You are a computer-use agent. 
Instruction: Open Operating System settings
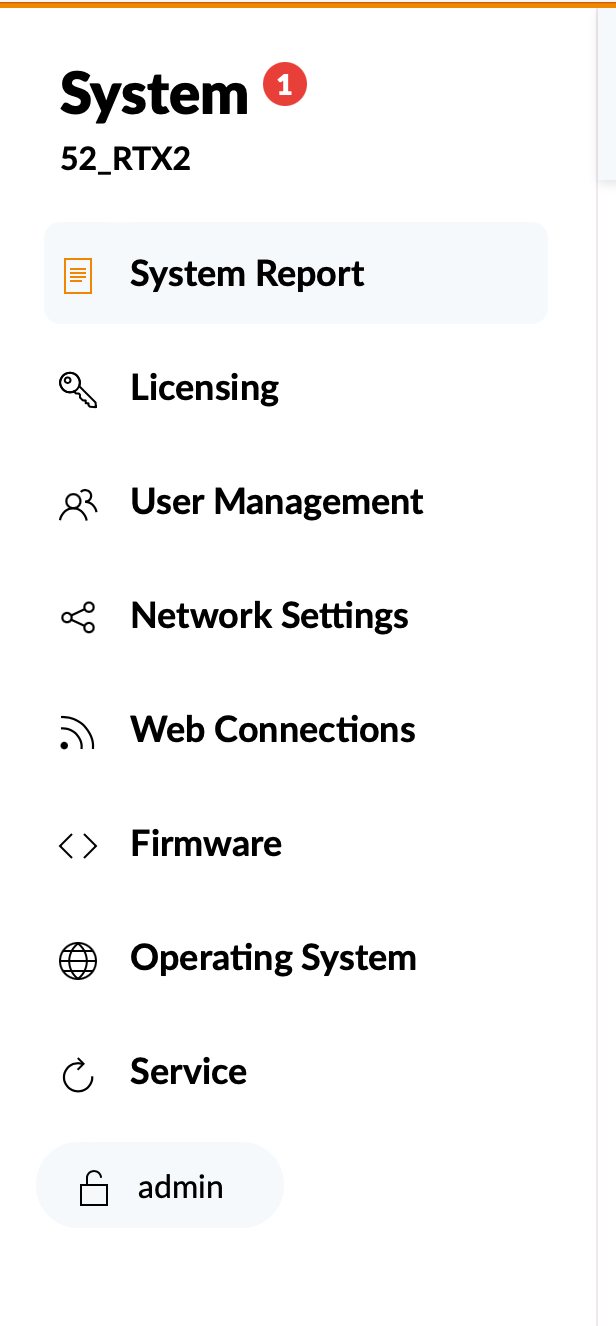[x=296, y=958]
